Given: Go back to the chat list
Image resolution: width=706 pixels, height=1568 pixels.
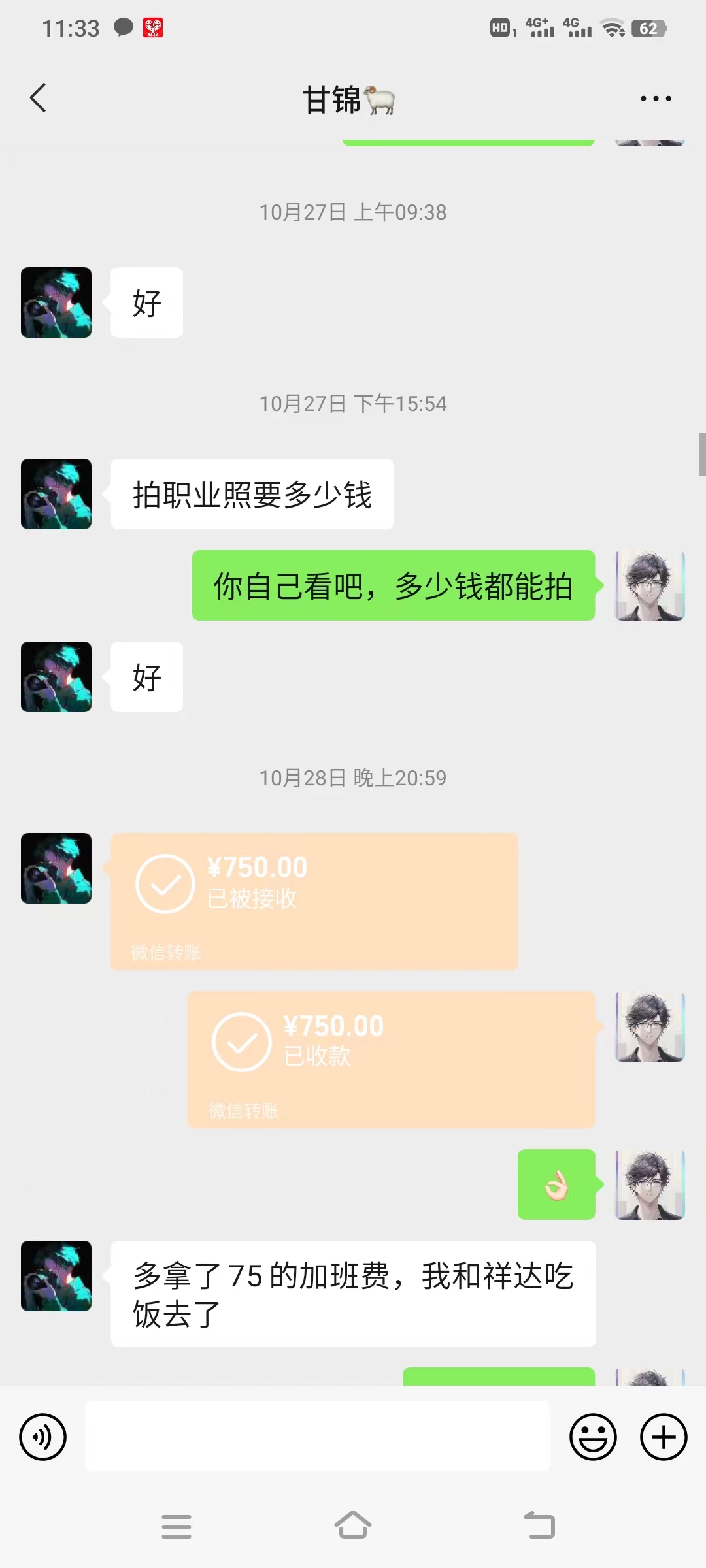Looking at the screenshot, I should (38, 98).
